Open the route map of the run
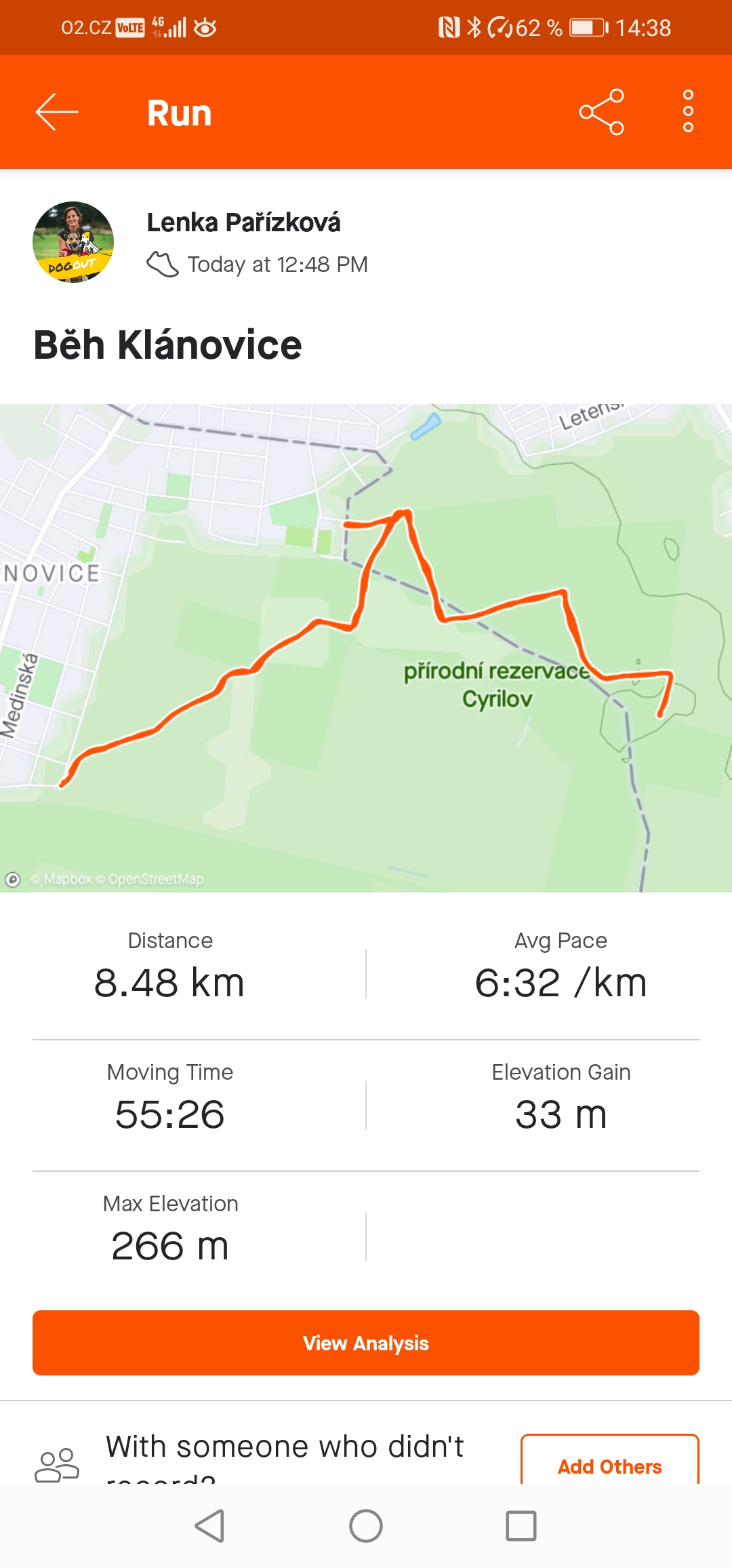 point(366,648)
